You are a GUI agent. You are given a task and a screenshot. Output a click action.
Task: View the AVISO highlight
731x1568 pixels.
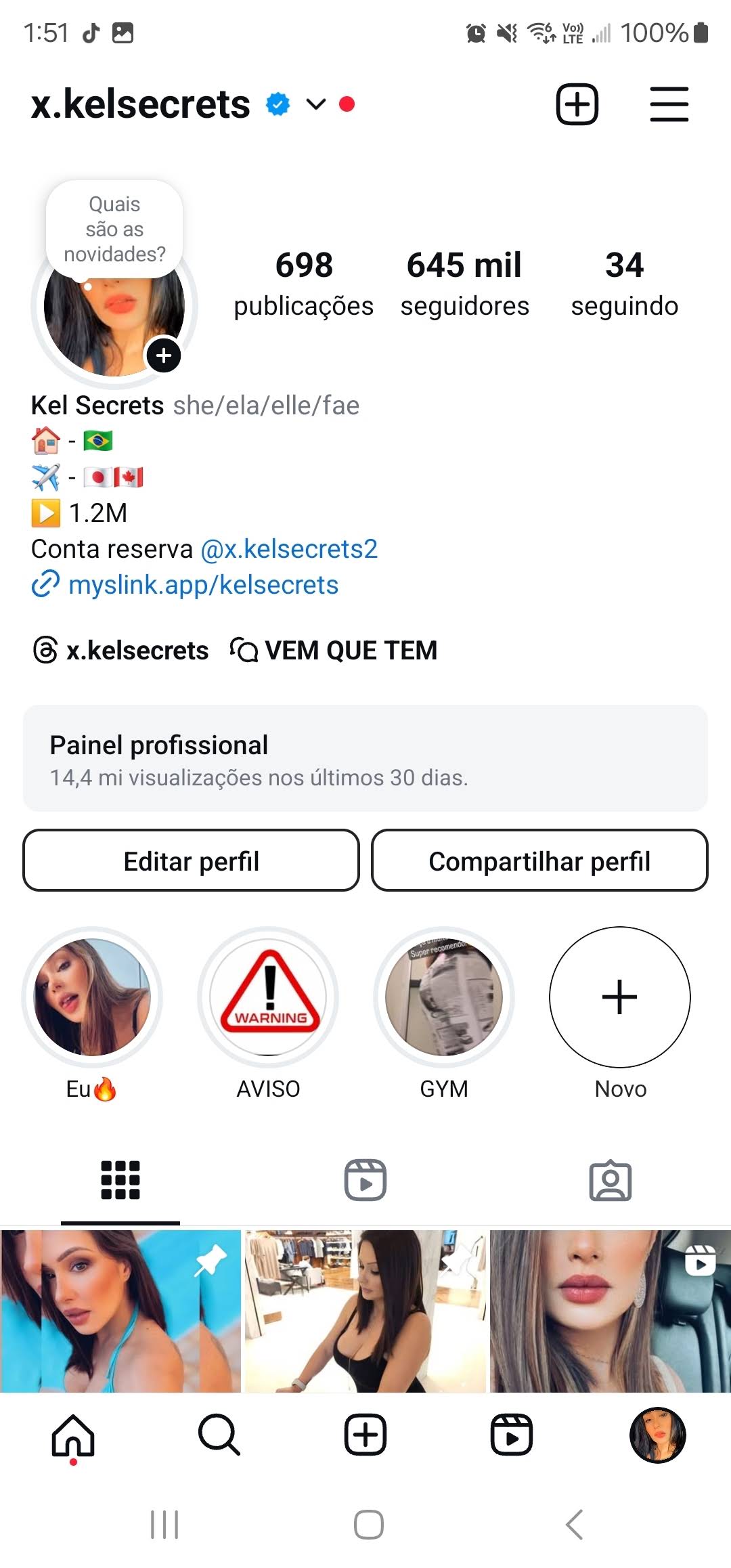[268, 997]
